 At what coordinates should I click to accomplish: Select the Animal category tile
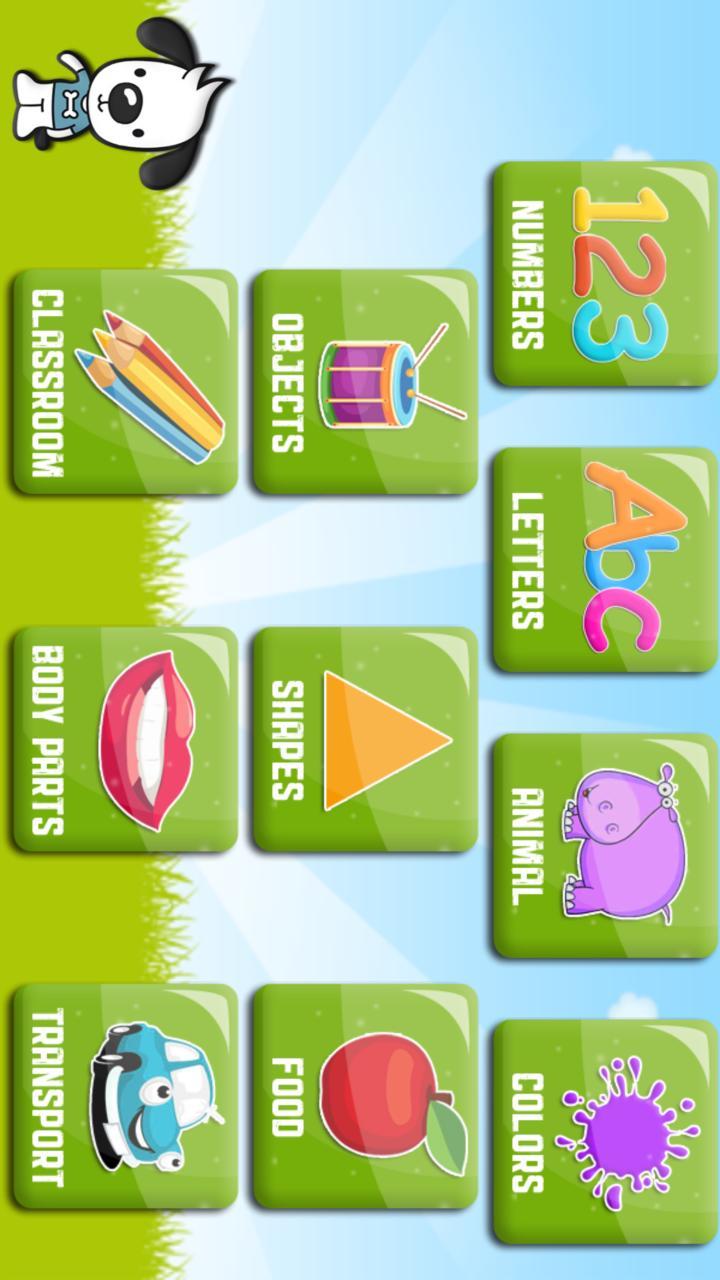604,846
